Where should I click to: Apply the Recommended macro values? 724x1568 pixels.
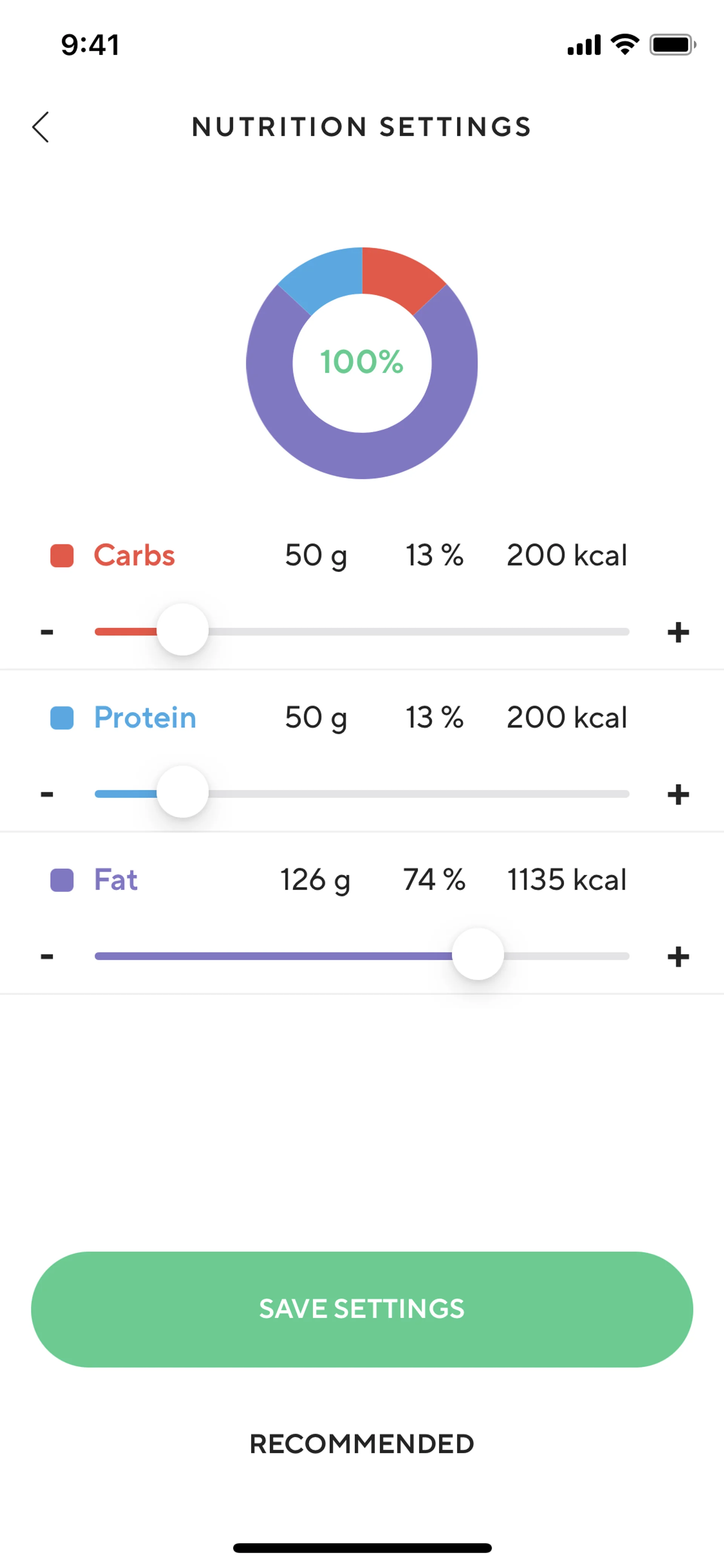pyautogui.click(x=362, y=1444)
